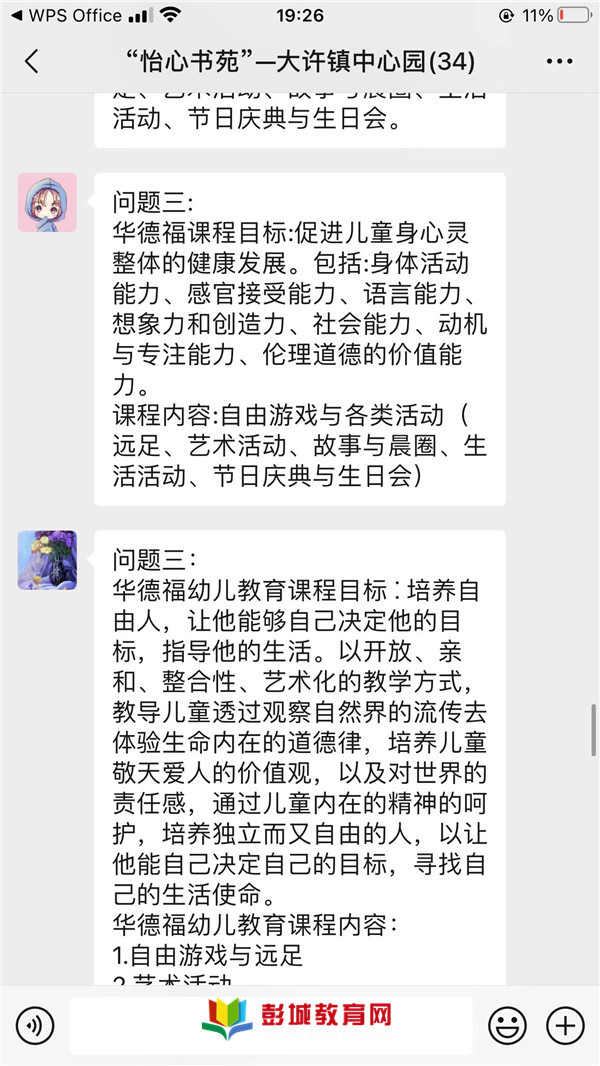Tap the message text input field

tap(270, 1025)
